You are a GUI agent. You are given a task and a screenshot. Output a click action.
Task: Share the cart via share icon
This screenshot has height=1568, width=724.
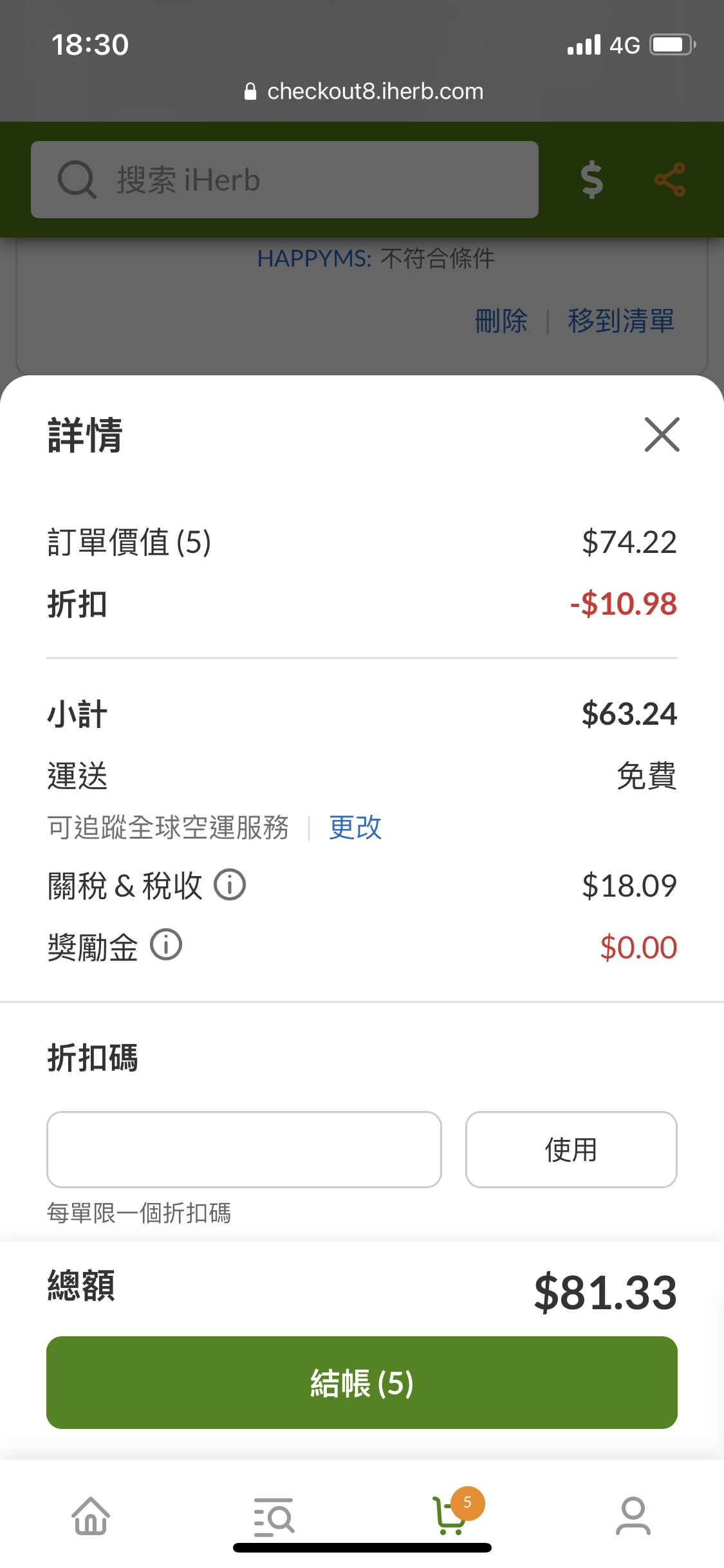(x=670, y=180)
